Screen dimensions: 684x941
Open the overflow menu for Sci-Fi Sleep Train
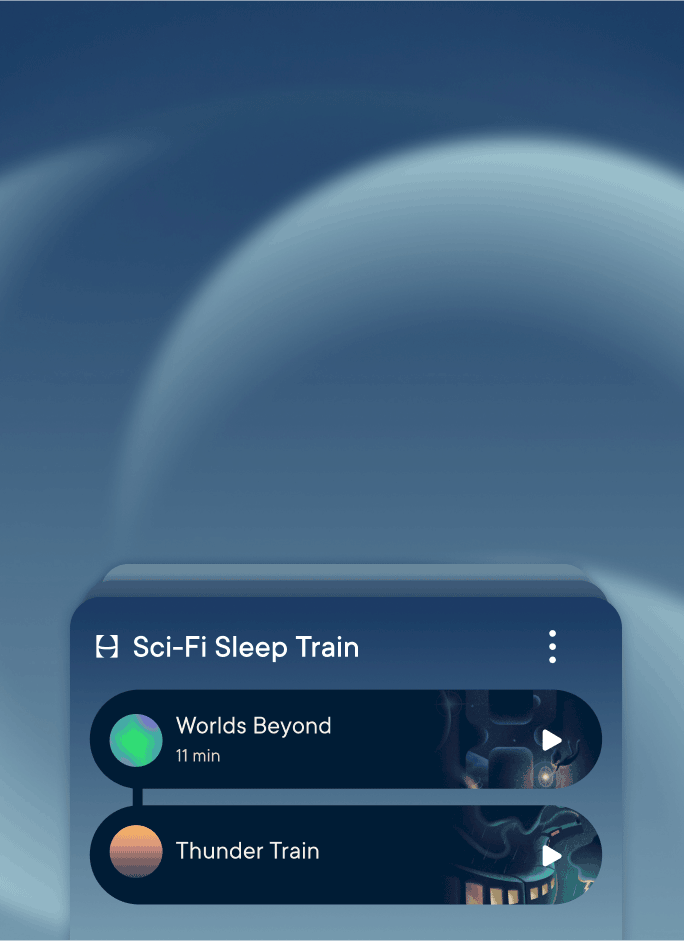tap(552, 647)
